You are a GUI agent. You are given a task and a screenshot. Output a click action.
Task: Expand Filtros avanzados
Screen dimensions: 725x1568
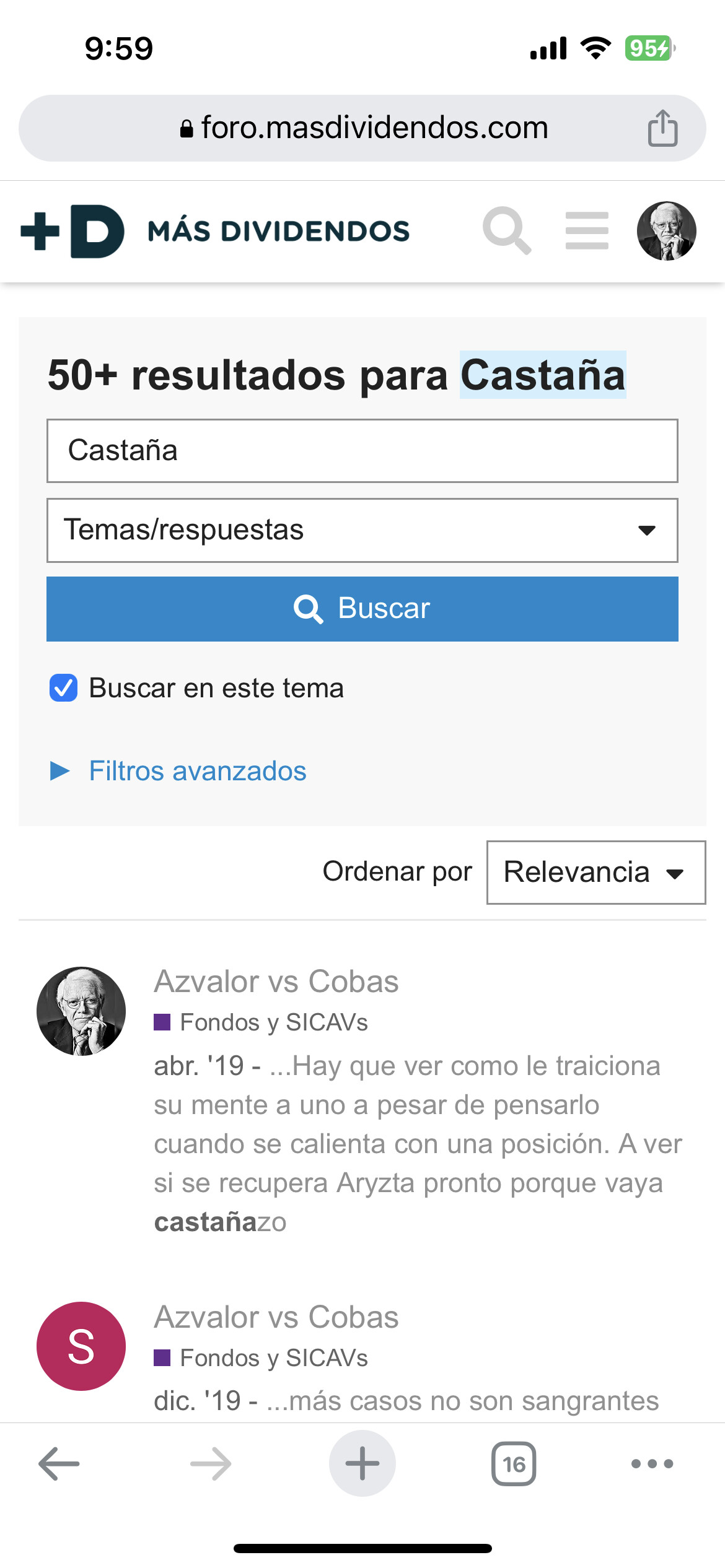198,771
